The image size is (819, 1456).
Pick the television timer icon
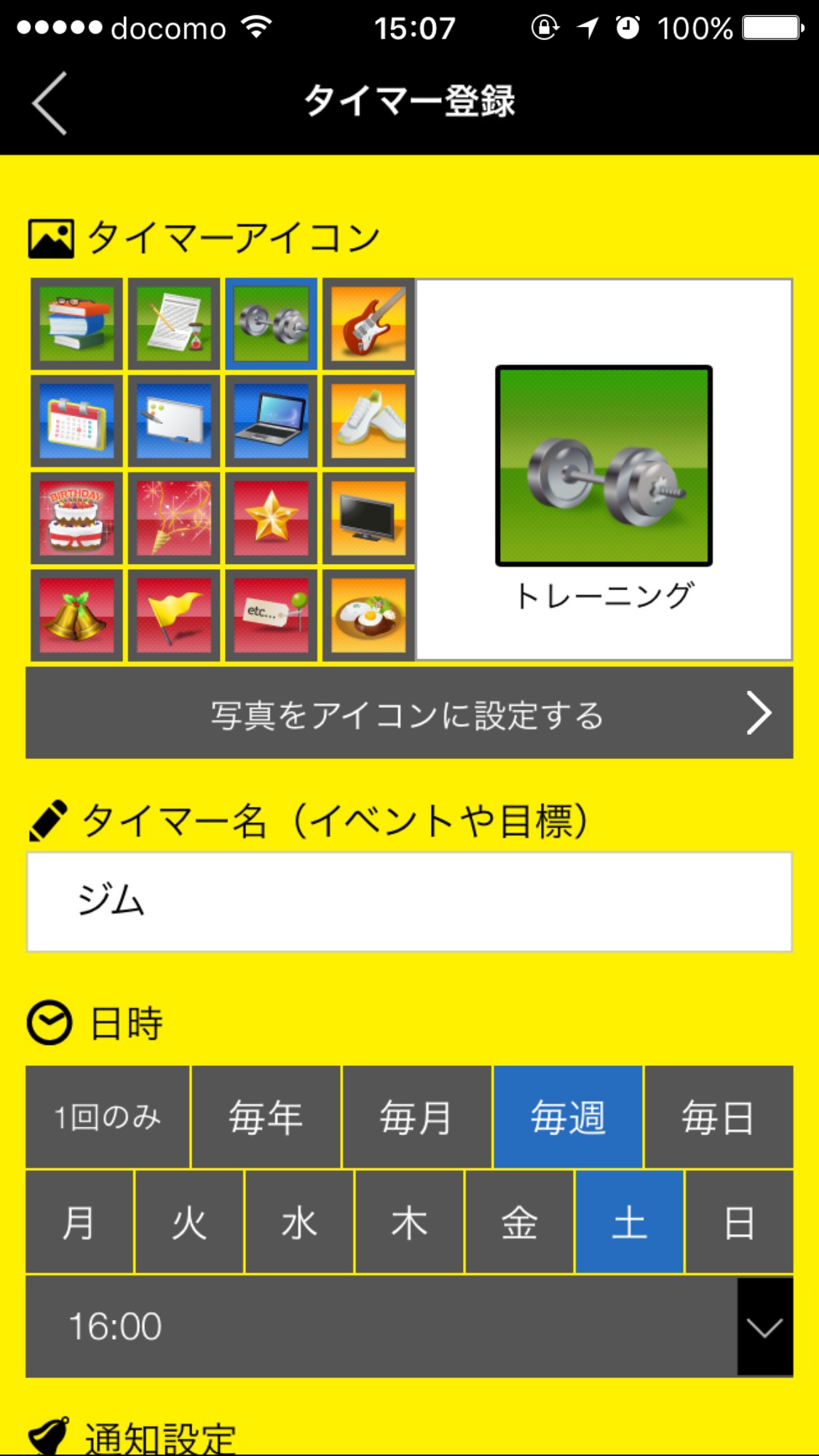(368, 518)
